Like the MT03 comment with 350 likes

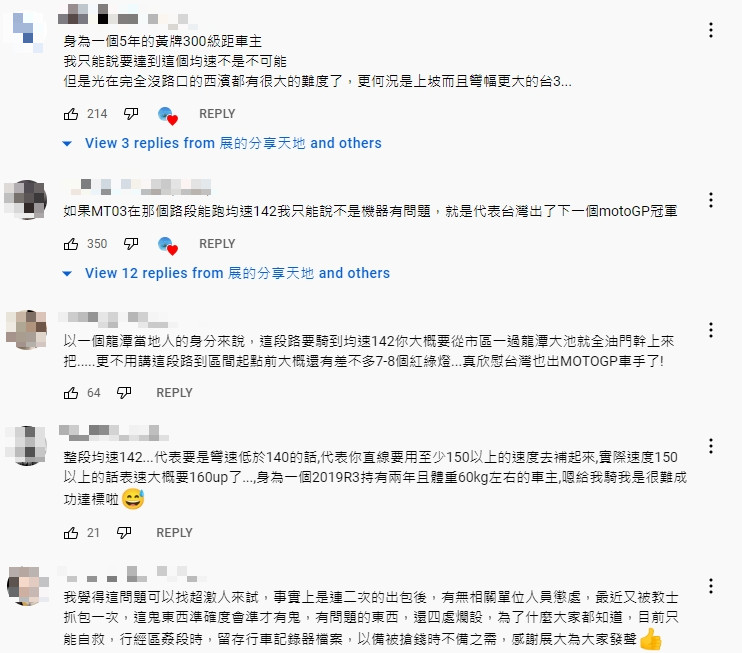70,244
